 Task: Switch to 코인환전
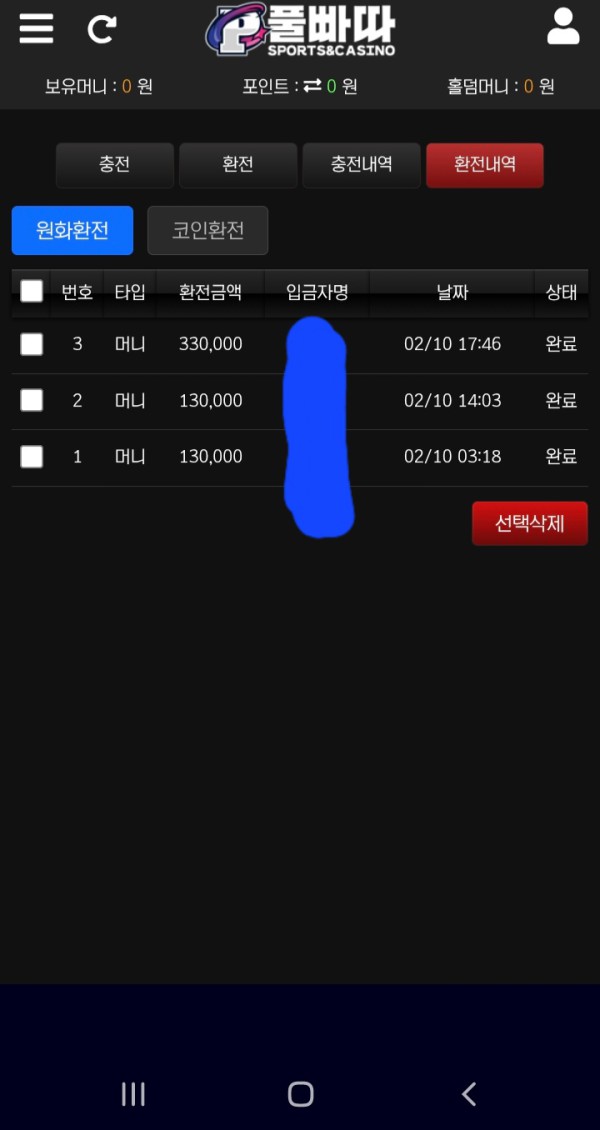click(208, 230)
